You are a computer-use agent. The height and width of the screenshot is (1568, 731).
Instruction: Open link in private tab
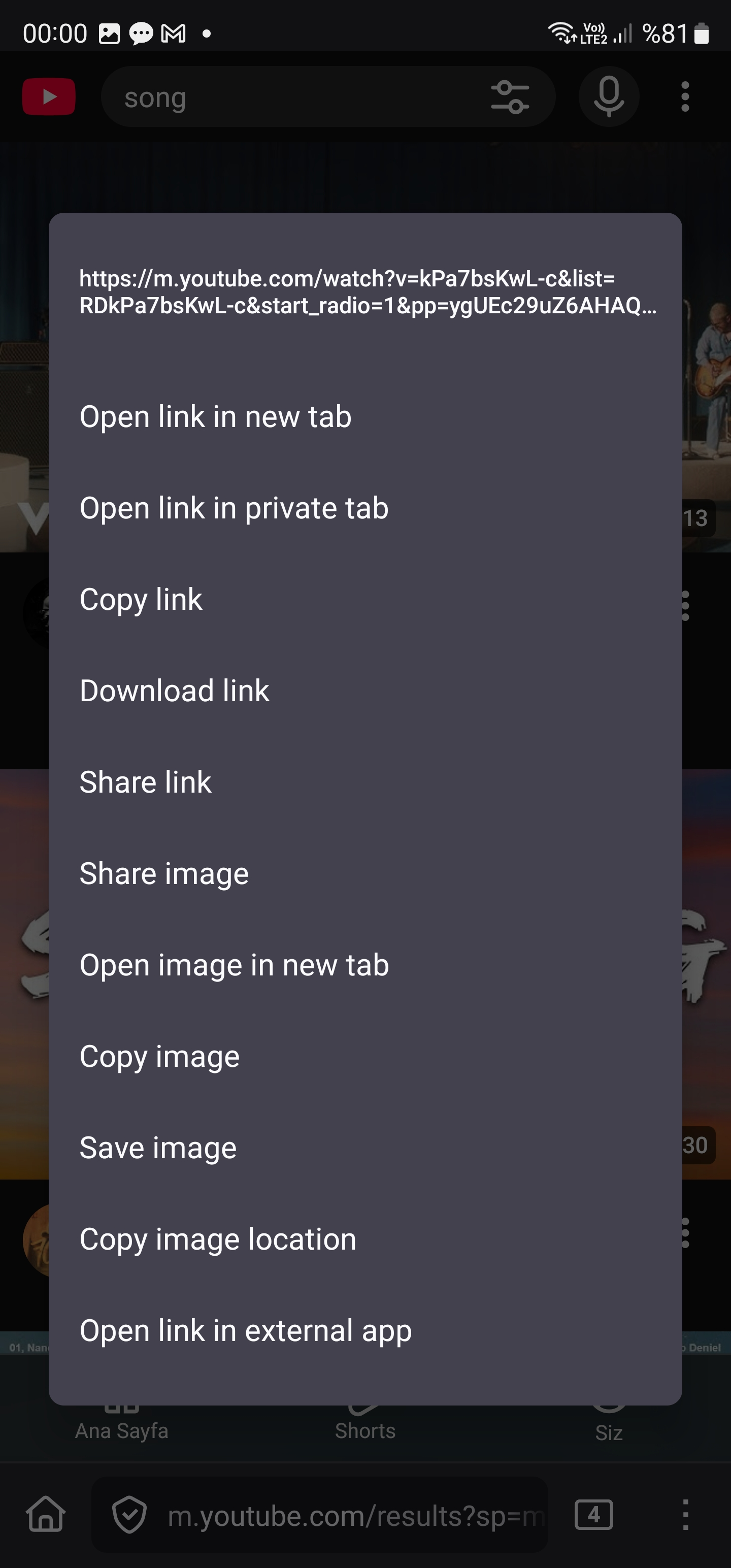point(234,508)
